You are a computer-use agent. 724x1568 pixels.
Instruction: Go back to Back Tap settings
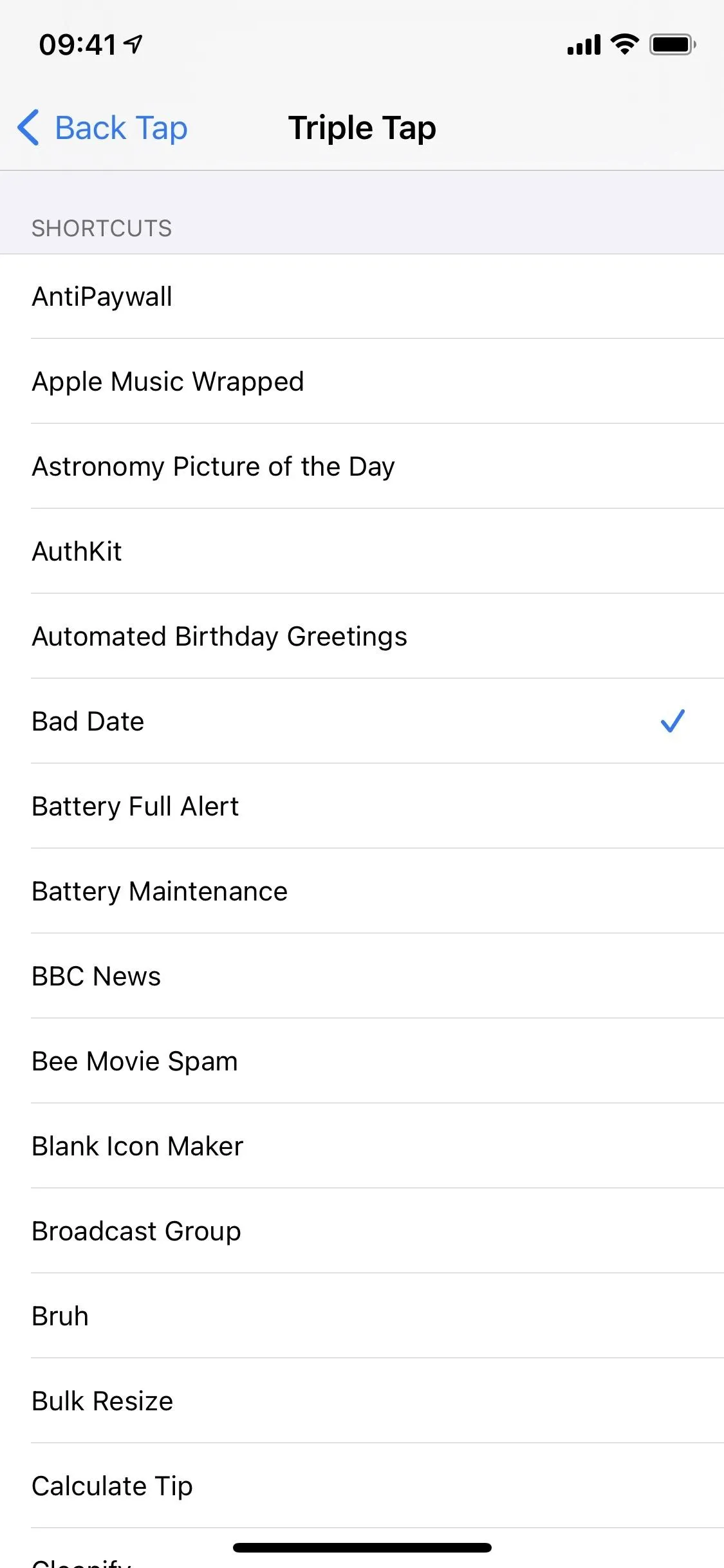pyautogui.click(x=102, y=127)
